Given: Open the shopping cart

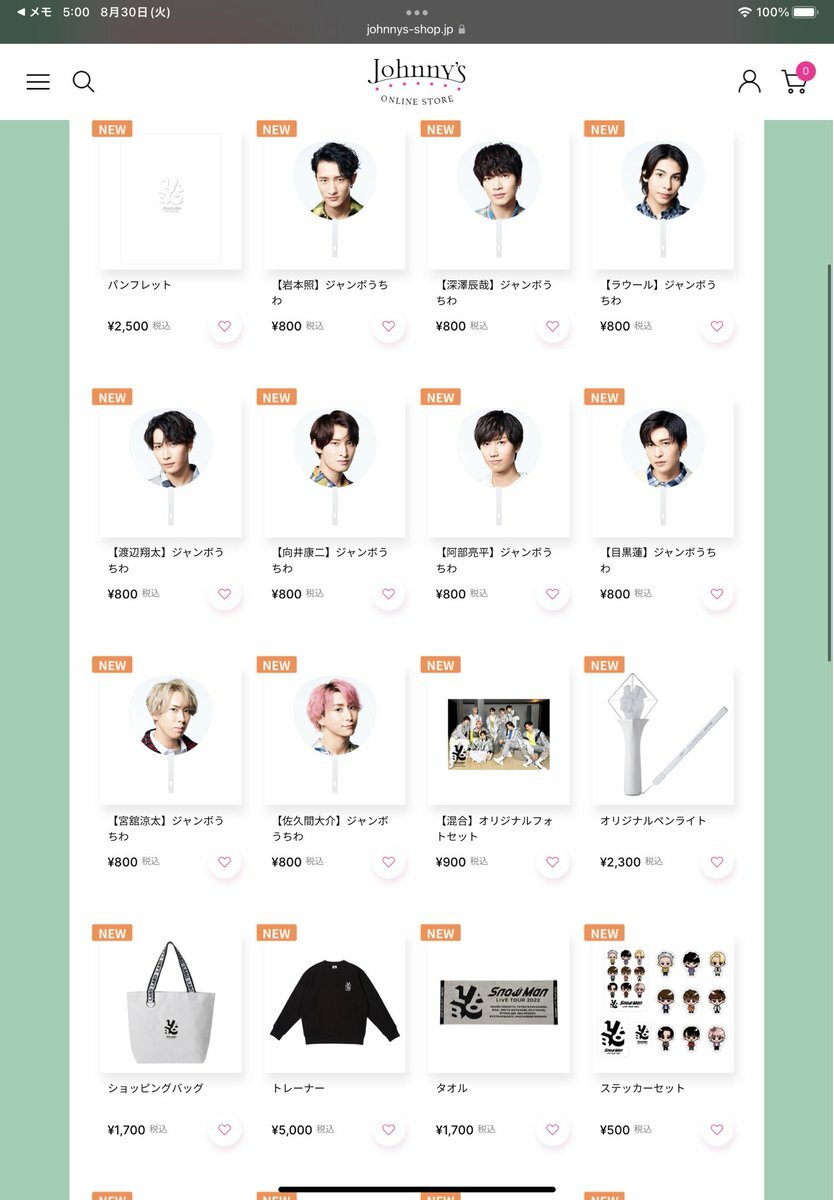Looking at the screenshot, I should (x=795, y=82).
